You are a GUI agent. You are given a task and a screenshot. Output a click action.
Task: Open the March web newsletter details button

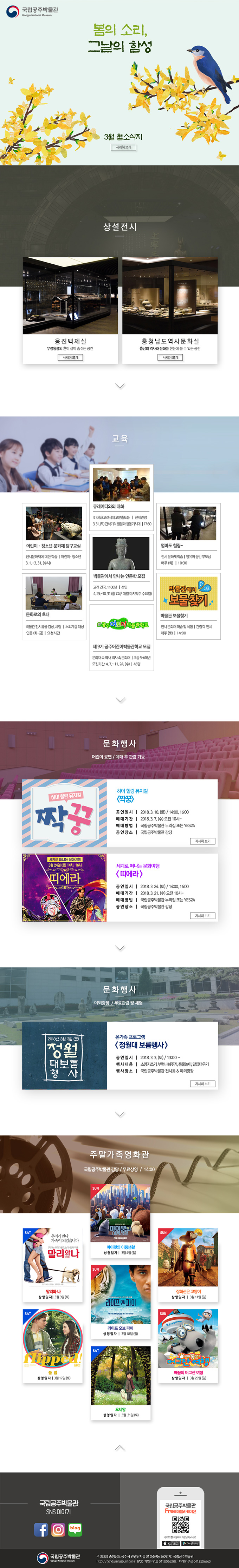[123, 147]
